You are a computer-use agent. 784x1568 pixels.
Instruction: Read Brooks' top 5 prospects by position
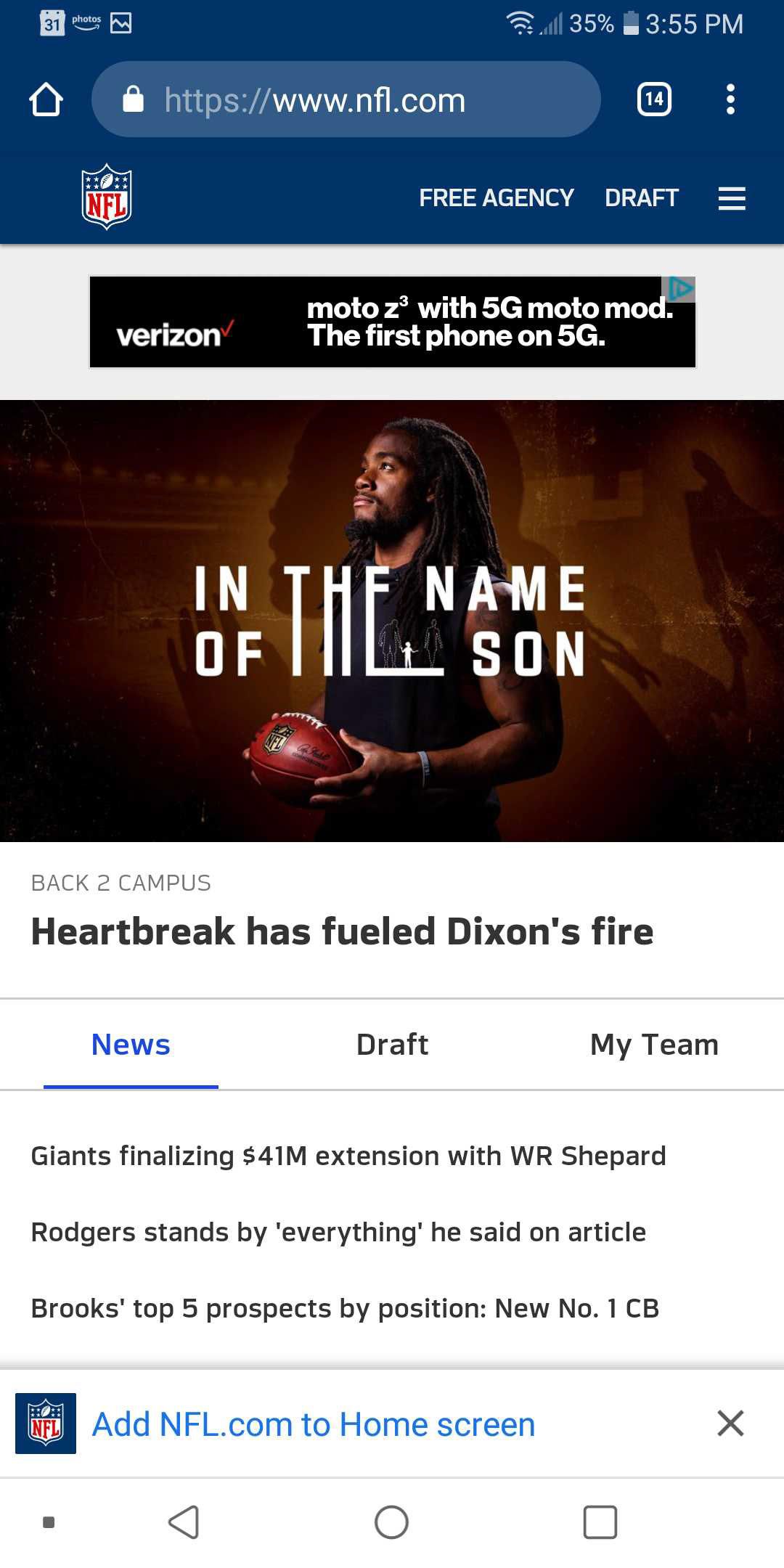(345, 1308)
